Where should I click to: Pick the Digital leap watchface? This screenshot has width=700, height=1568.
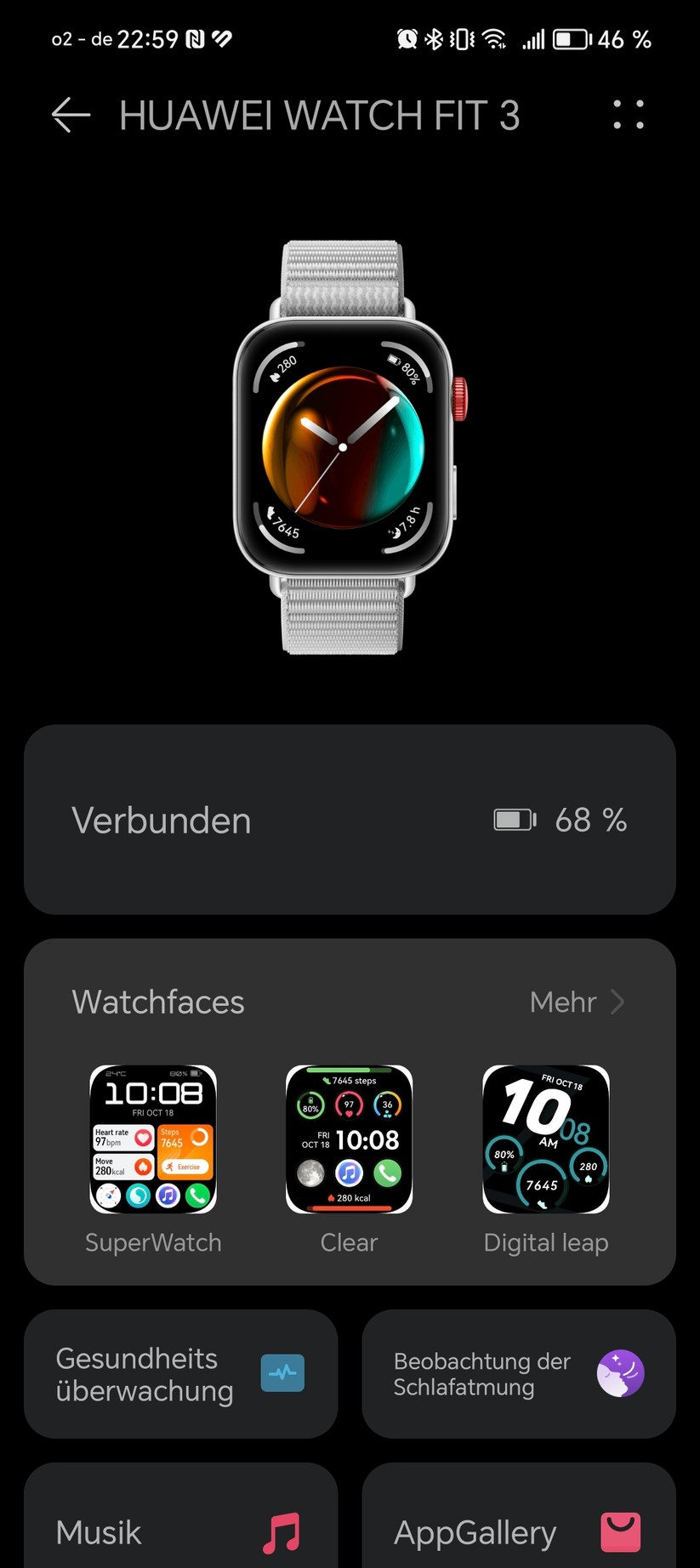pyautogui.click(x=545, y=1139)
